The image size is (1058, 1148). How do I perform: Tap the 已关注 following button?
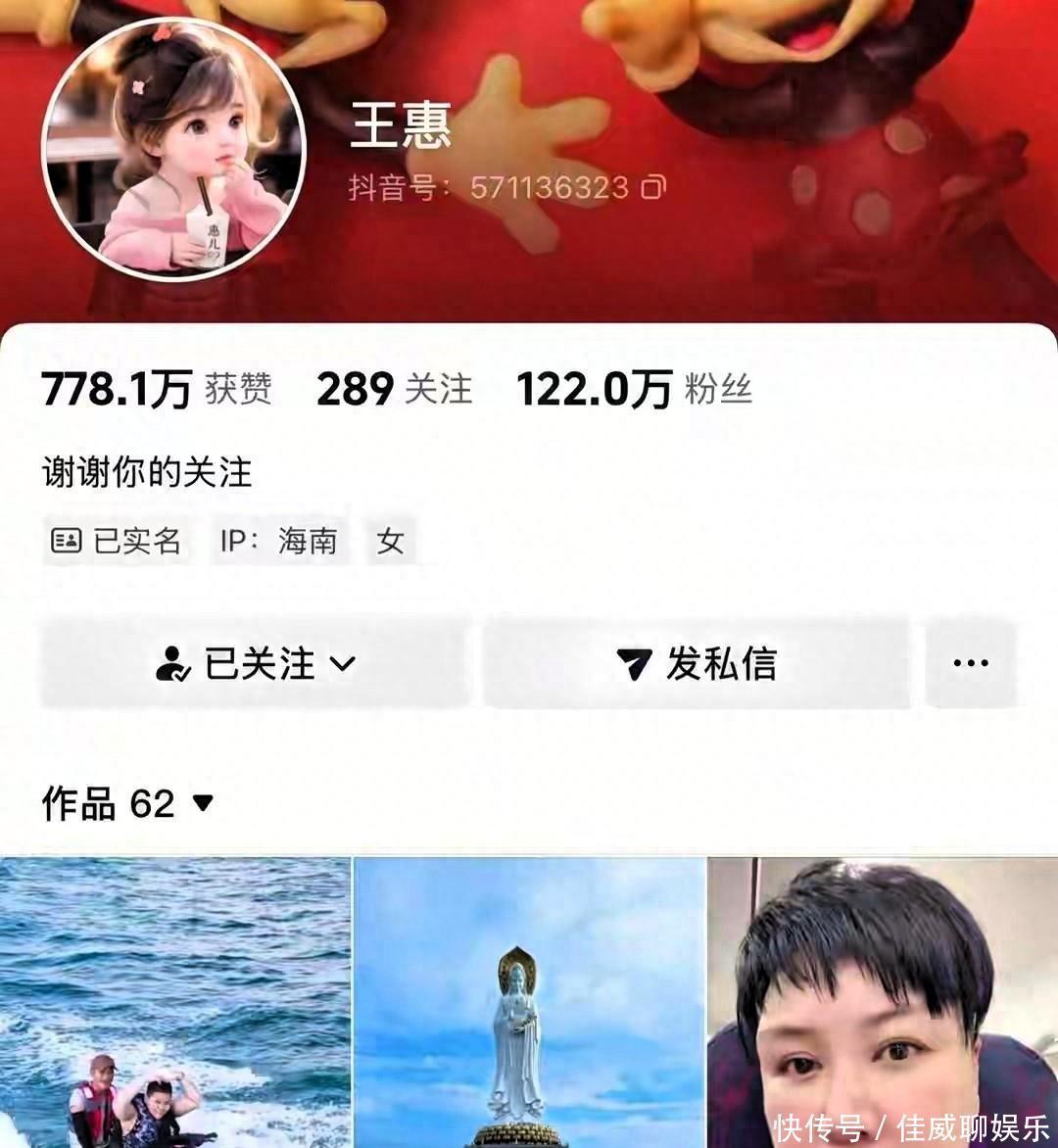point(255,663)
